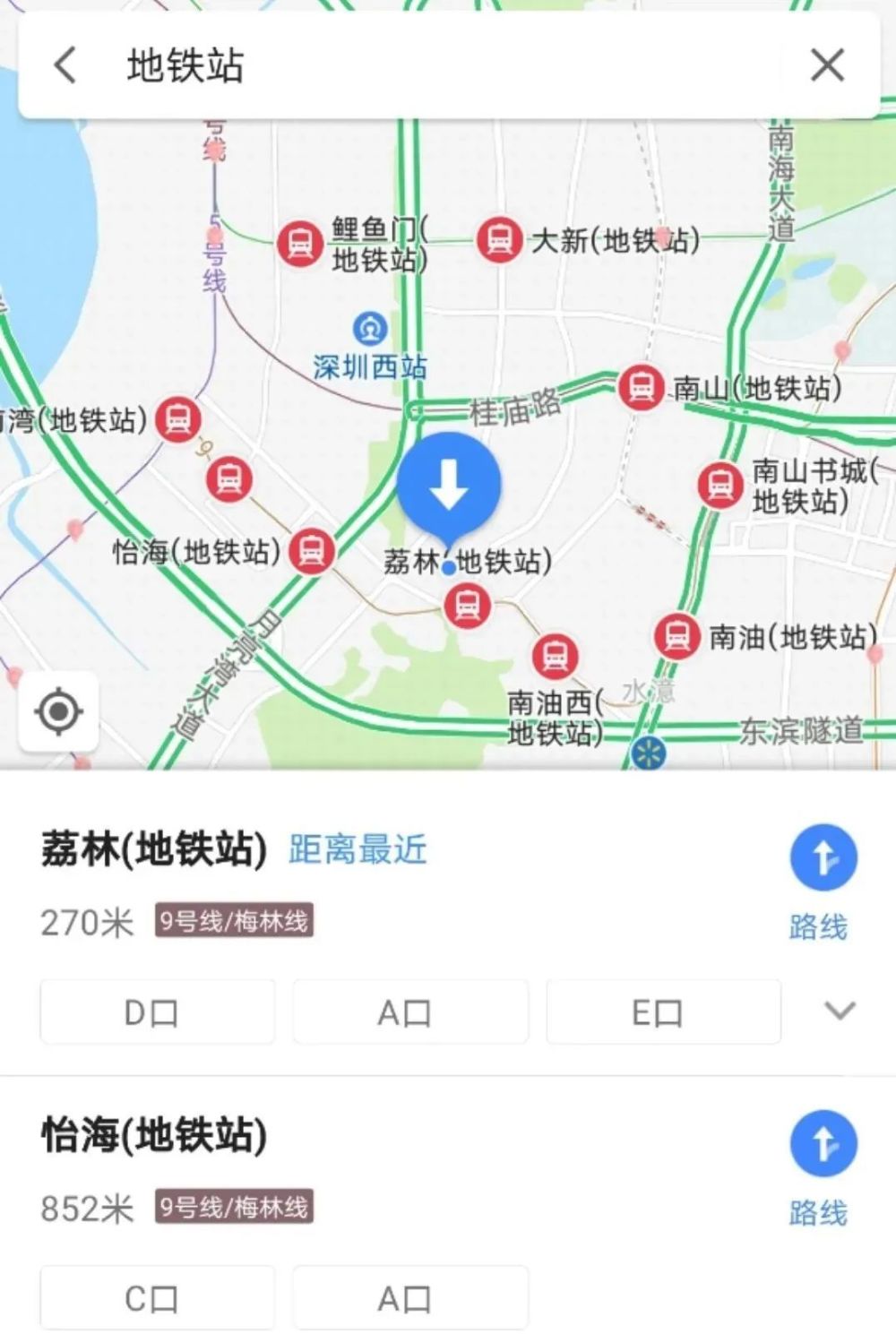Open the 荔林(地铁站) result details
896x1334 pixels.
coord(154,849)
